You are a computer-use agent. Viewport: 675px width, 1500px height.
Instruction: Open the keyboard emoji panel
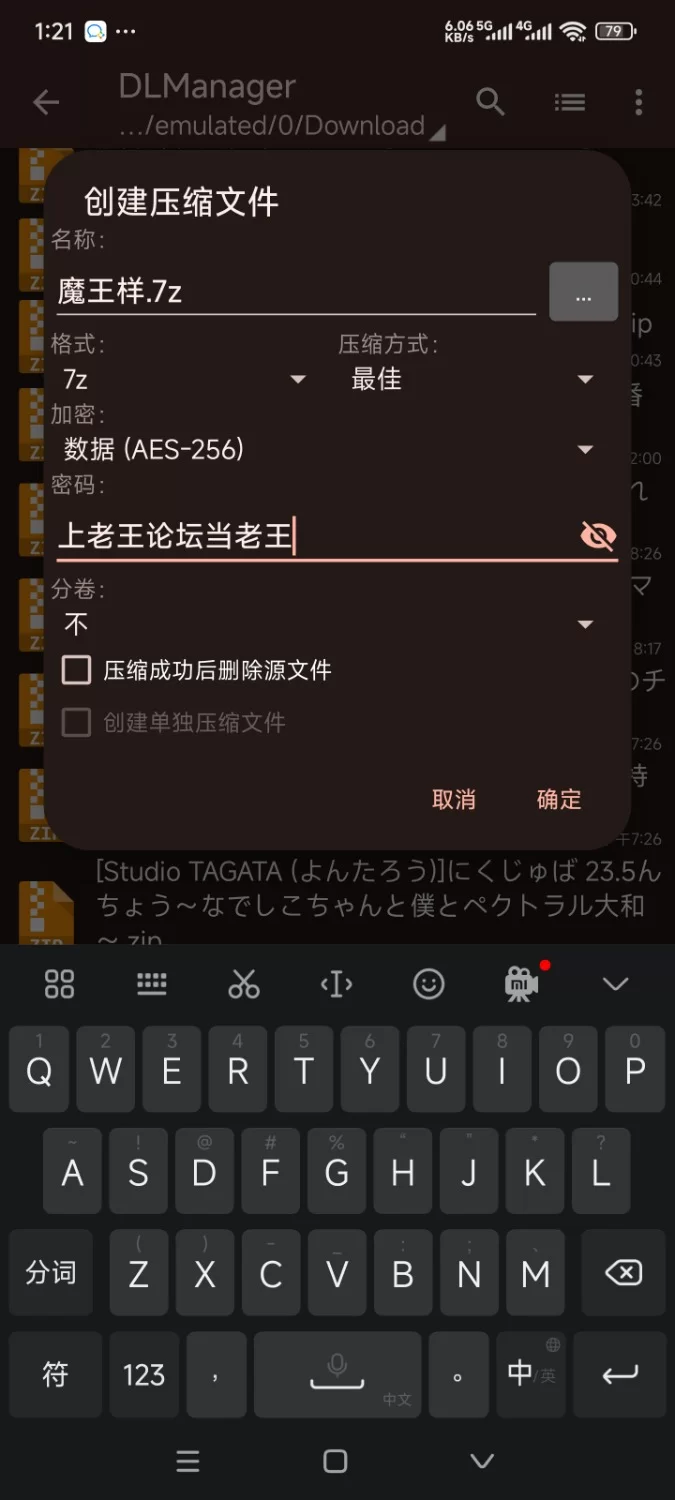tap(429, 985)
